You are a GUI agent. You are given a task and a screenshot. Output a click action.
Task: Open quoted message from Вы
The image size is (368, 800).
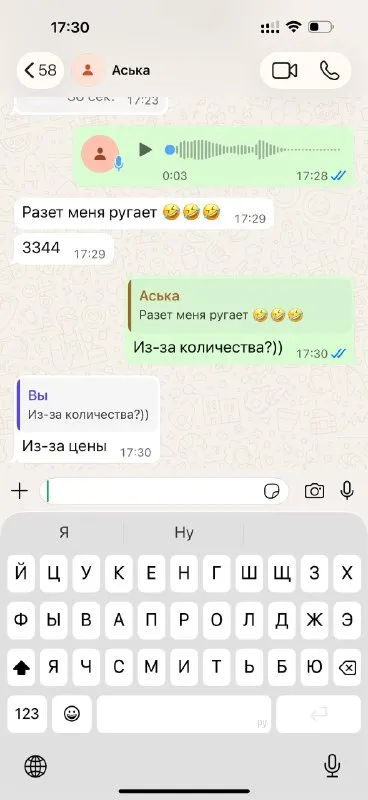pyautogui.click(x=87, y=405)
